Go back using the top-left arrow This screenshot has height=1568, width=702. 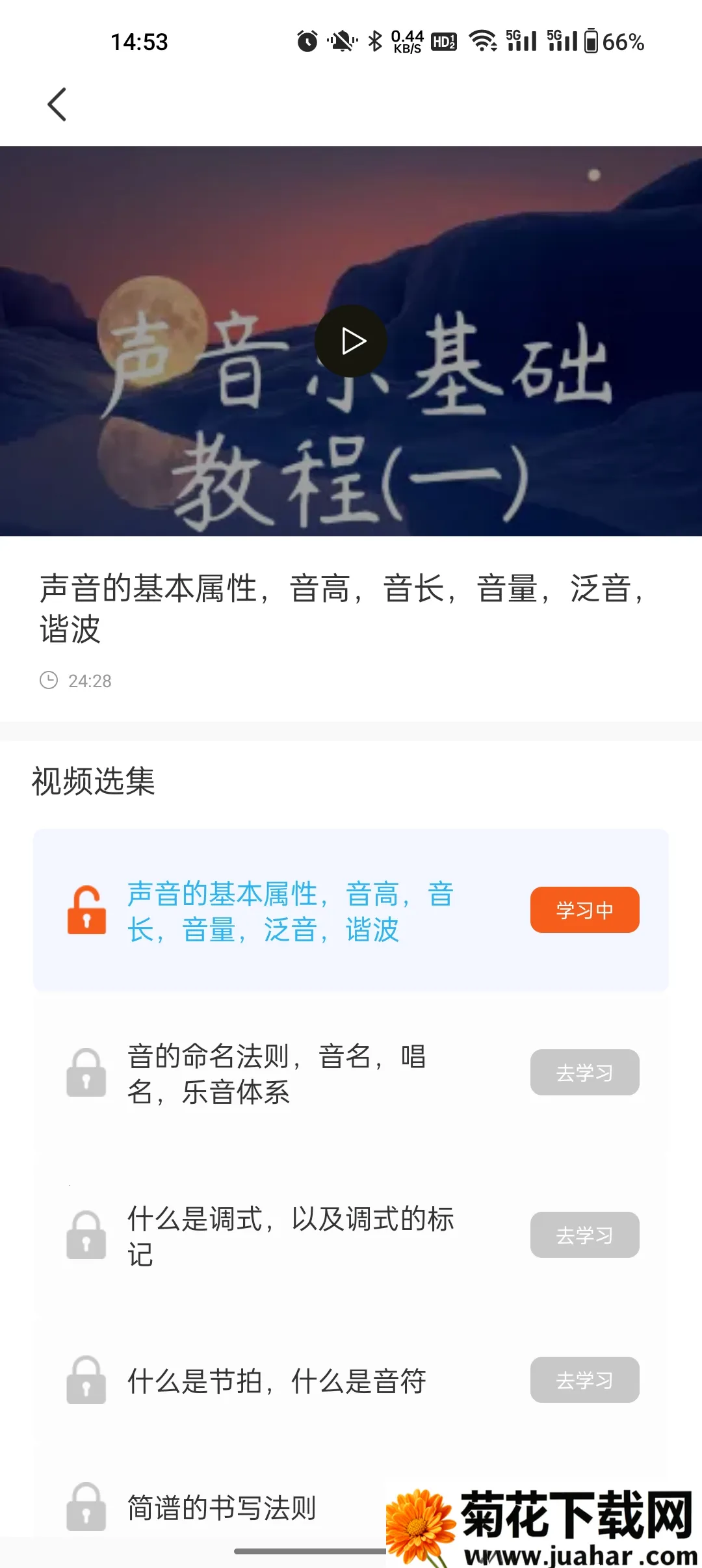(57, 105)
